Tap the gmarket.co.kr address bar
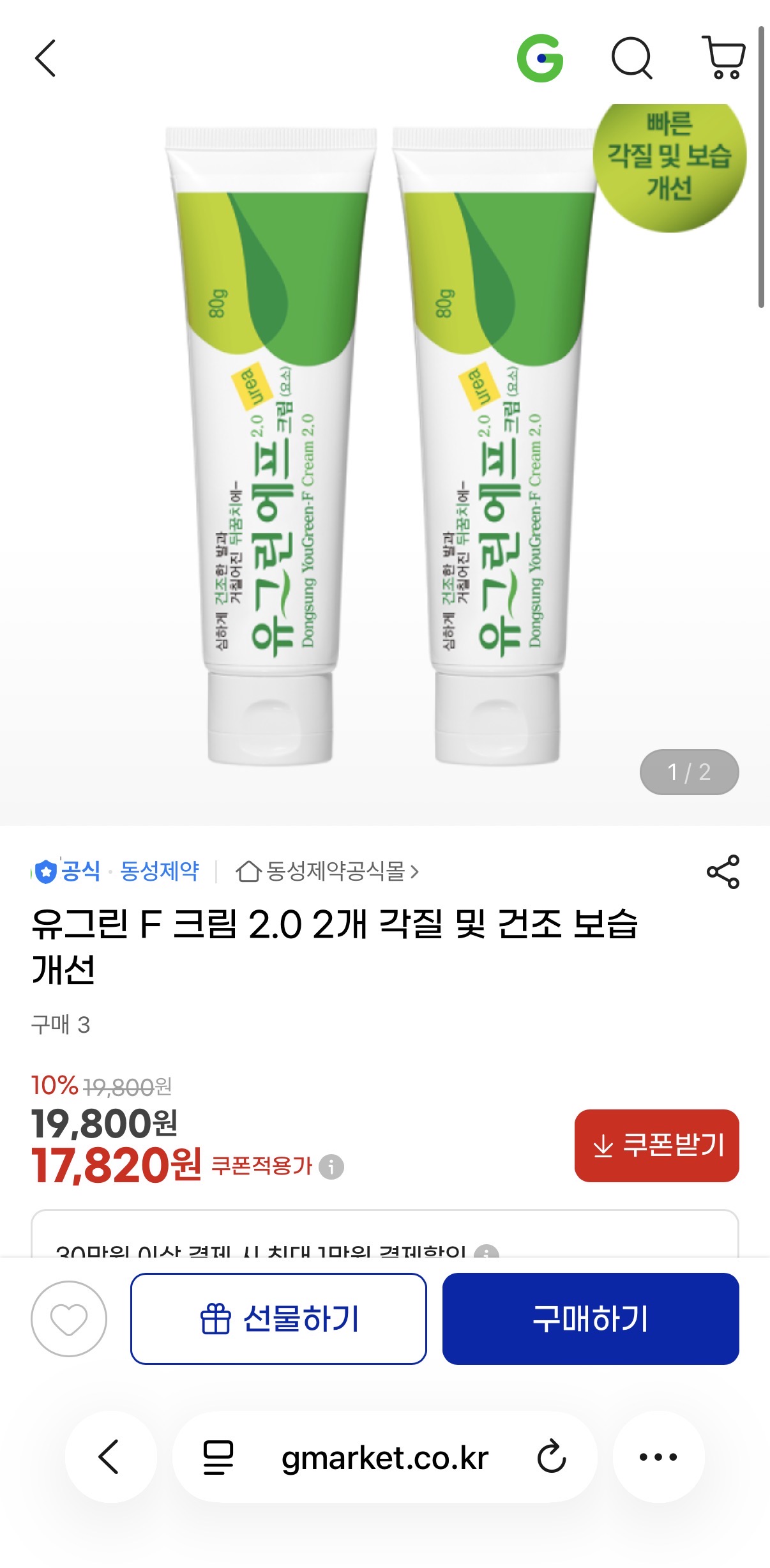The width and height of the screenshot is (770, 1568). click(x=384, y=1458)
